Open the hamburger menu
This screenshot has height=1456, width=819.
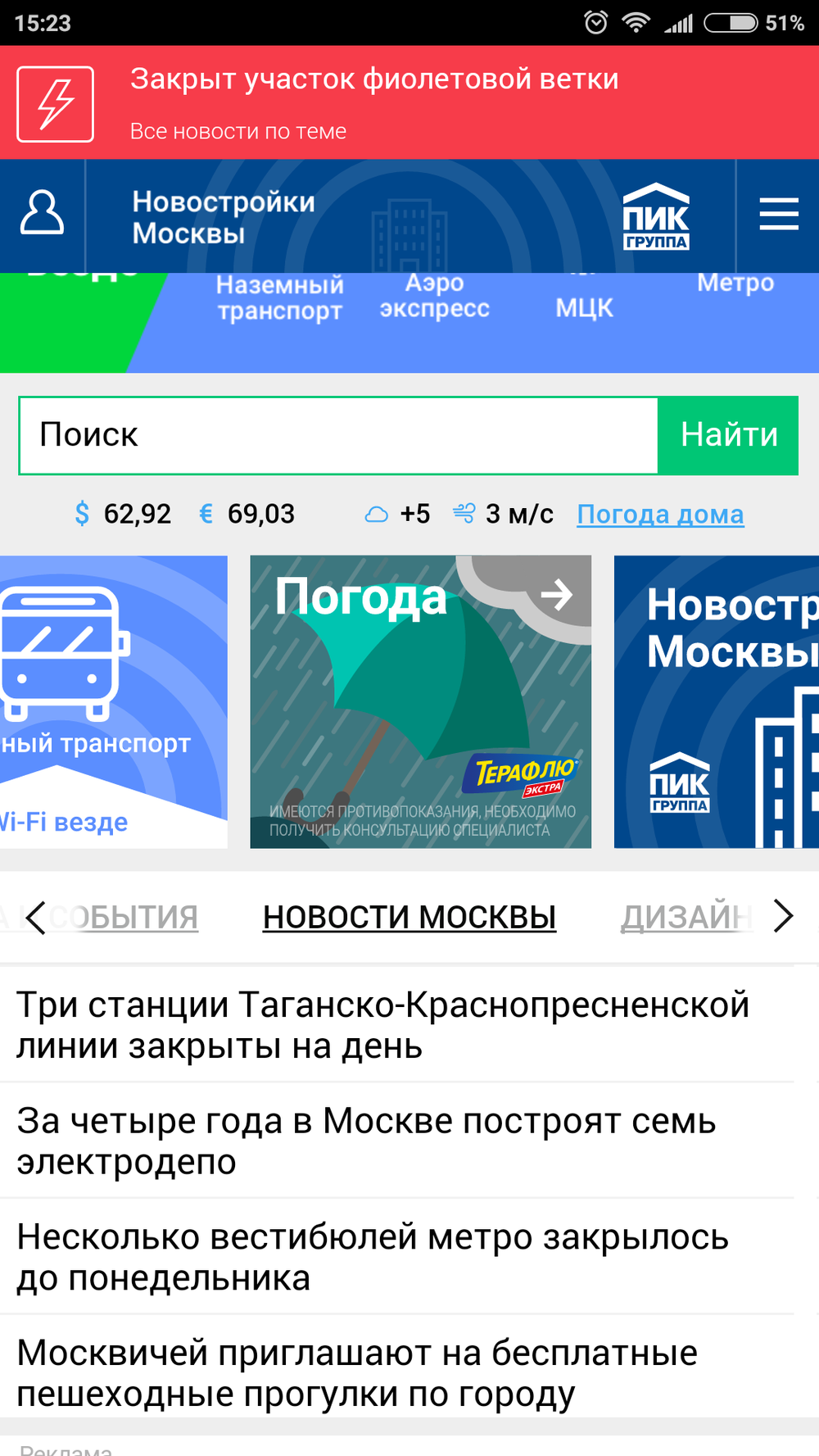pos(778,215)
